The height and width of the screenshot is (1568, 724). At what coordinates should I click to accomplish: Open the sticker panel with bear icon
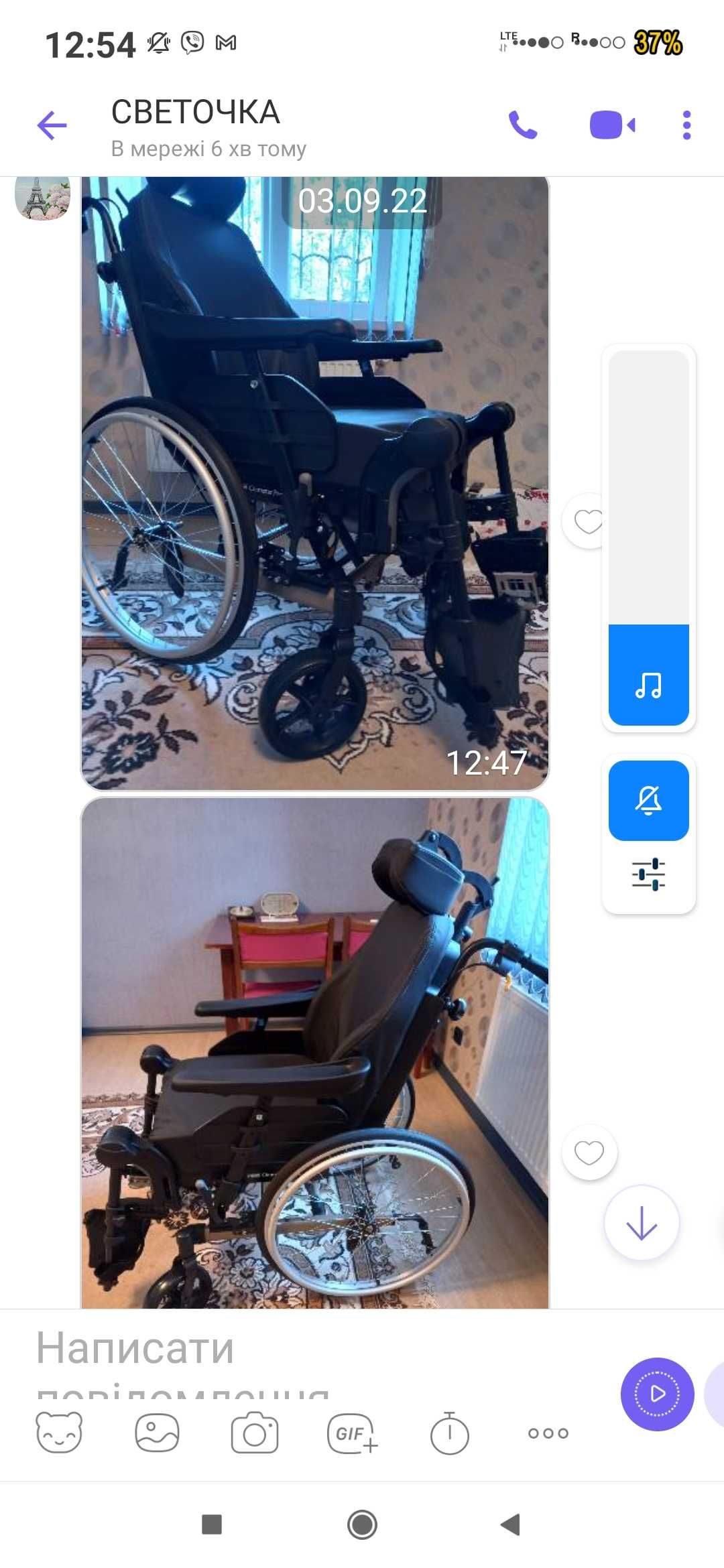click(x=59, y=1433)
